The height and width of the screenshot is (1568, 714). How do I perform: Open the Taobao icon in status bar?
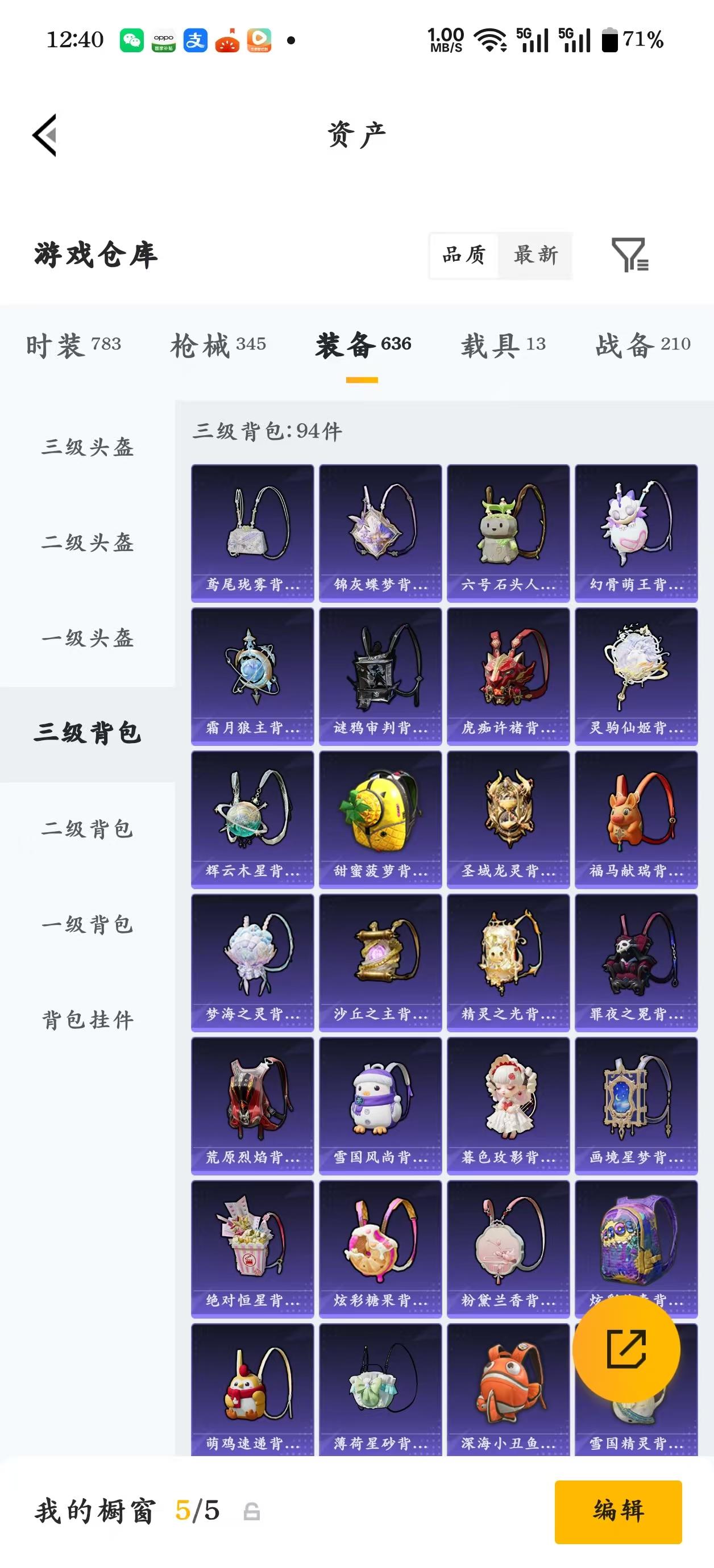(227, 40)
